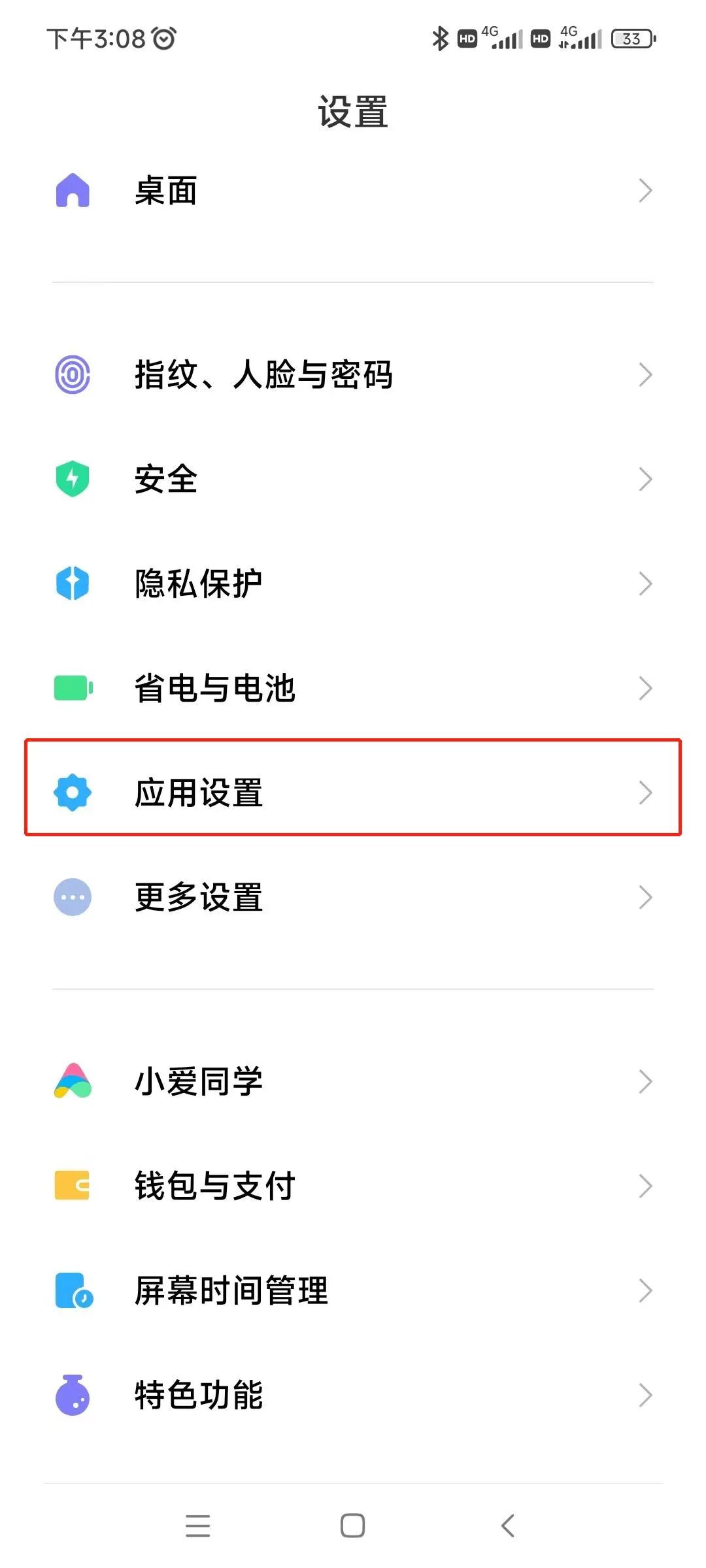706x1568 pixels.
Task: Tap the 隐私保护 privacy icon
Action: [x=72, y=583]
